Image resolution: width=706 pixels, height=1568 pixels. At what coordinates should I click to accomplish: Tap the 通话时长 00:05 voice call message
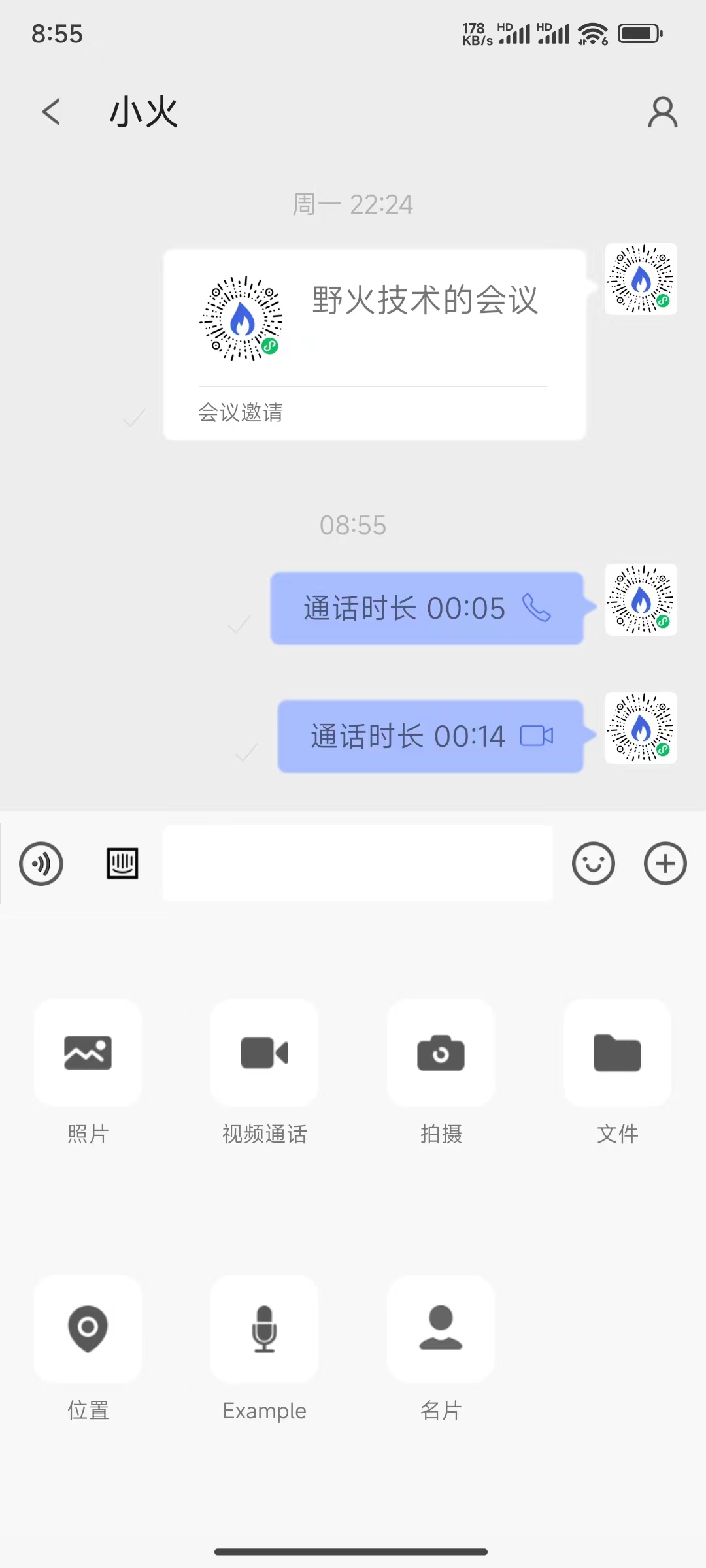tap(427, 608)
